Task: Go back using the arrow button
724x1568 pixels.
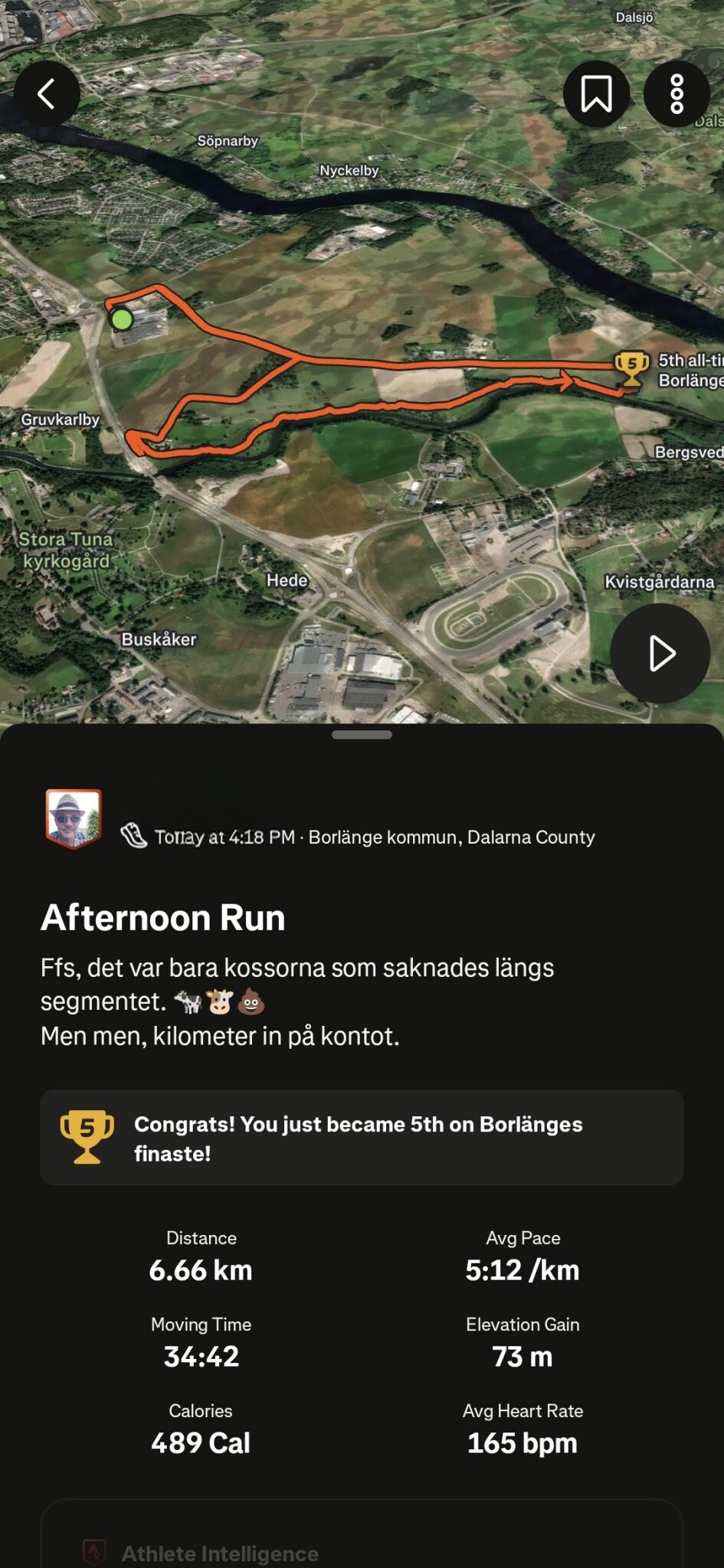Action: 47,94
